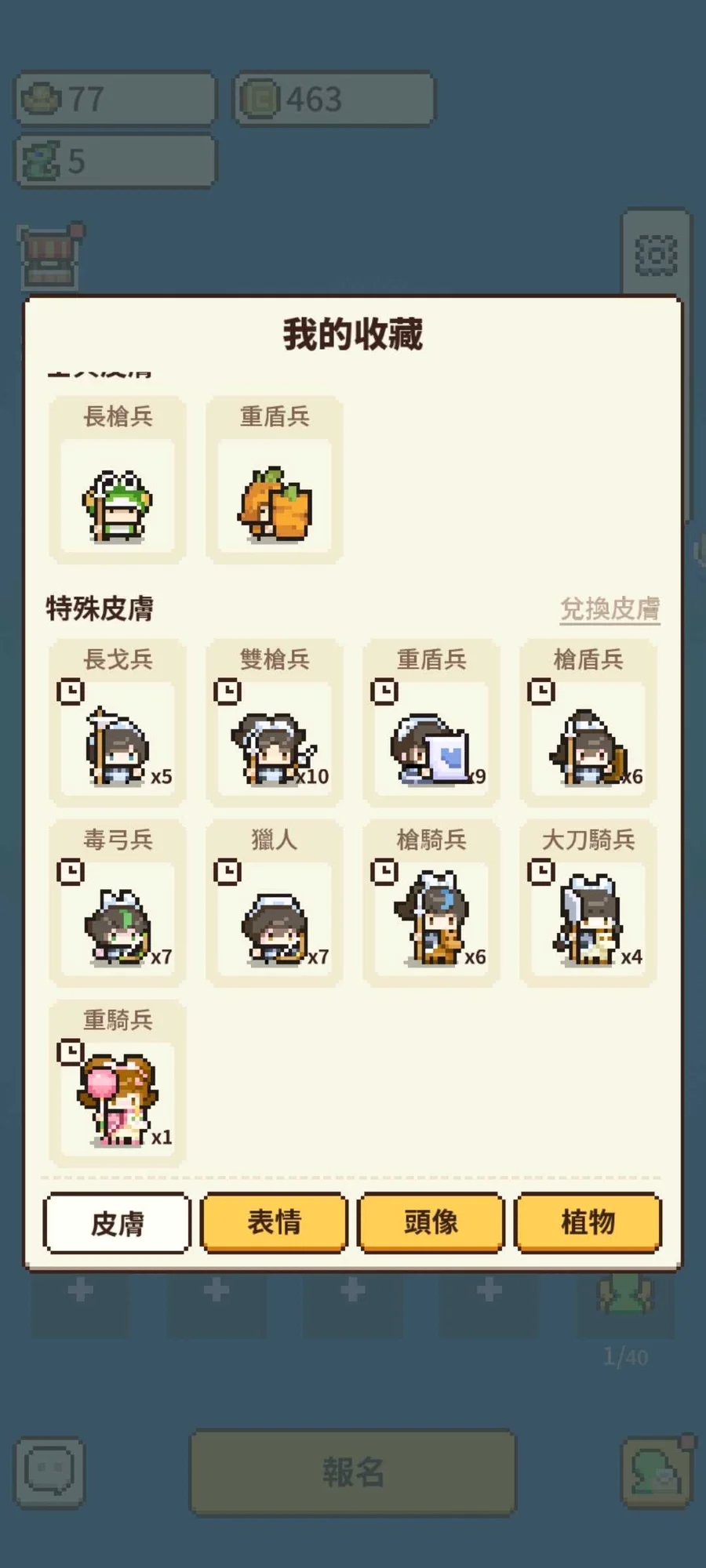Switch to the 頭像 tab
Viewport: 706px width, 1568px height.
(x=431, y=1222)
